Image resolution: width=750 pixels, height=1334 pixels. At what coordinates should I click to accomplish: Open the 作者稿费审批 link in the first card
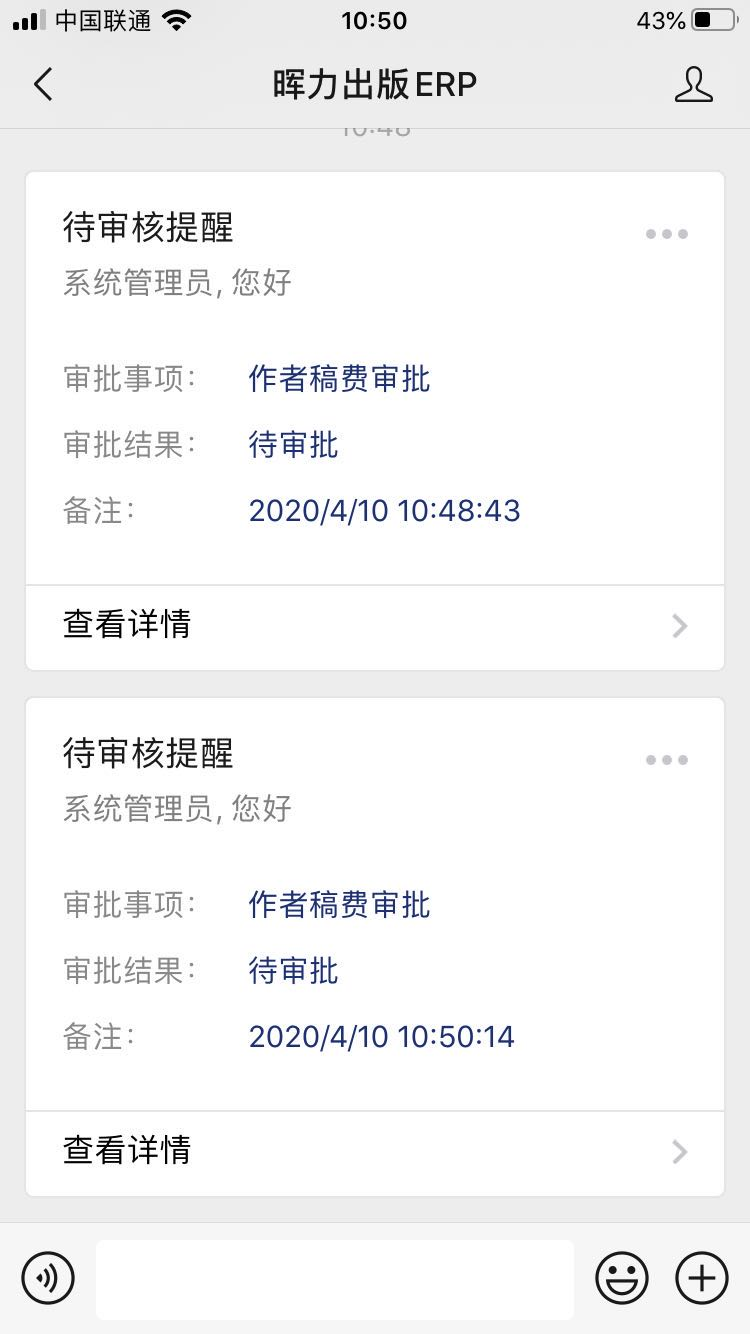click(x=339, y=380)
